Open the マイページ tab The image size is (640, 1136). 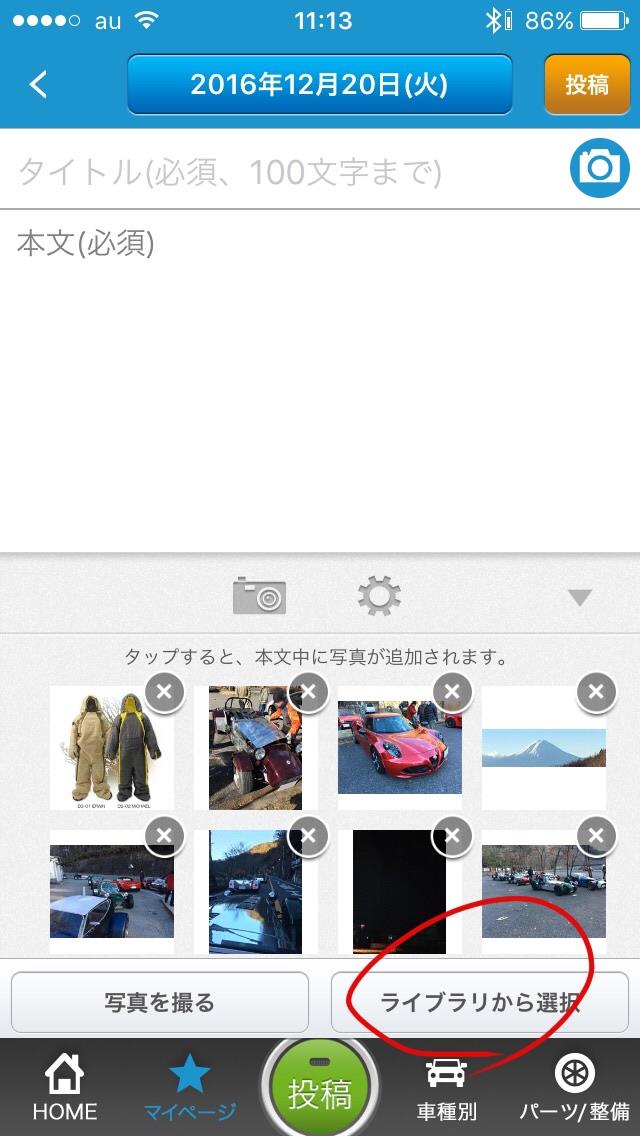click(x=190, y=1088)
